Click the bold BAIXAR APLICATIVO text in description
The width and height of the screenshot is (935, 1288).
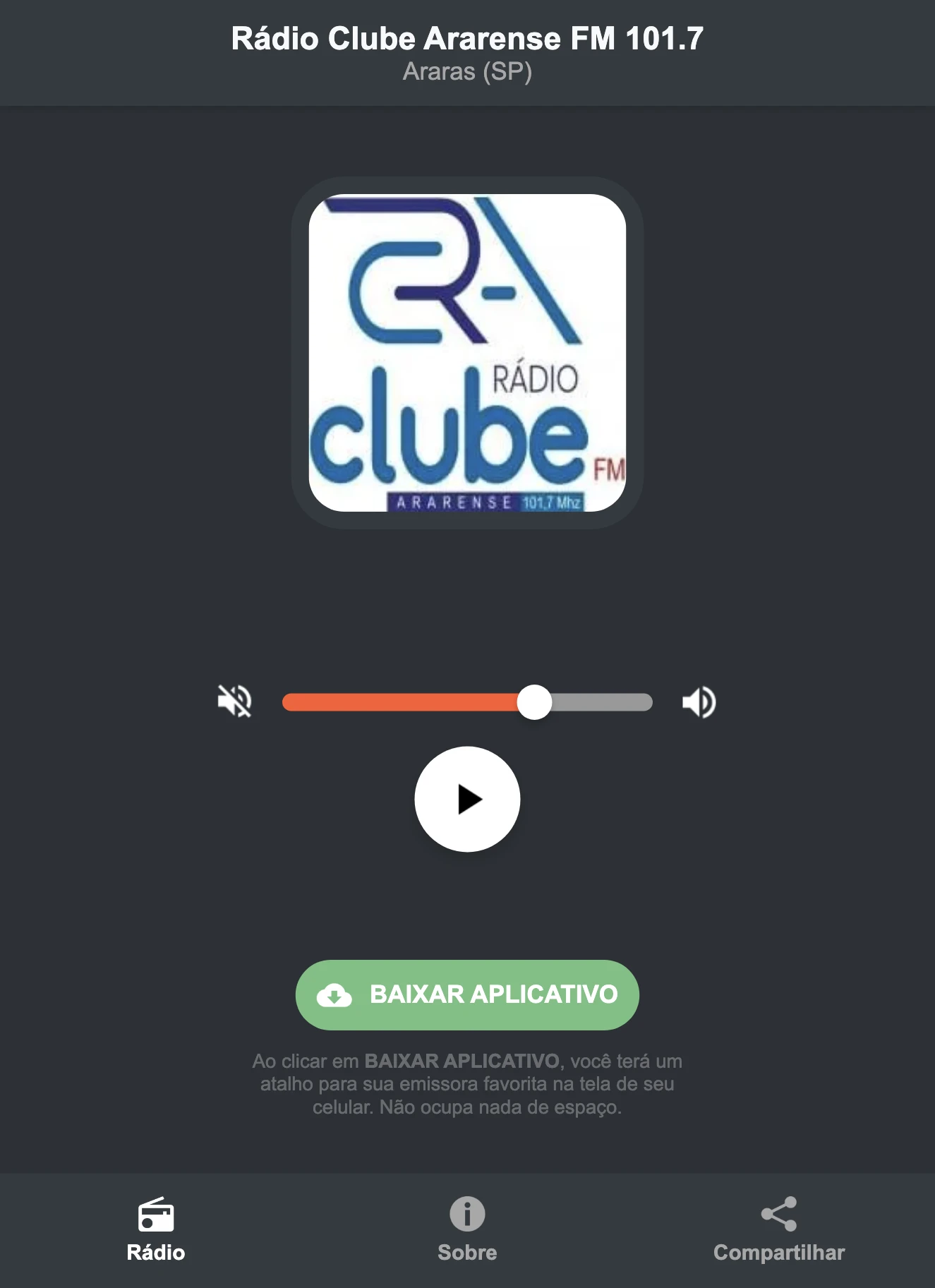(x=462, y=1061)
